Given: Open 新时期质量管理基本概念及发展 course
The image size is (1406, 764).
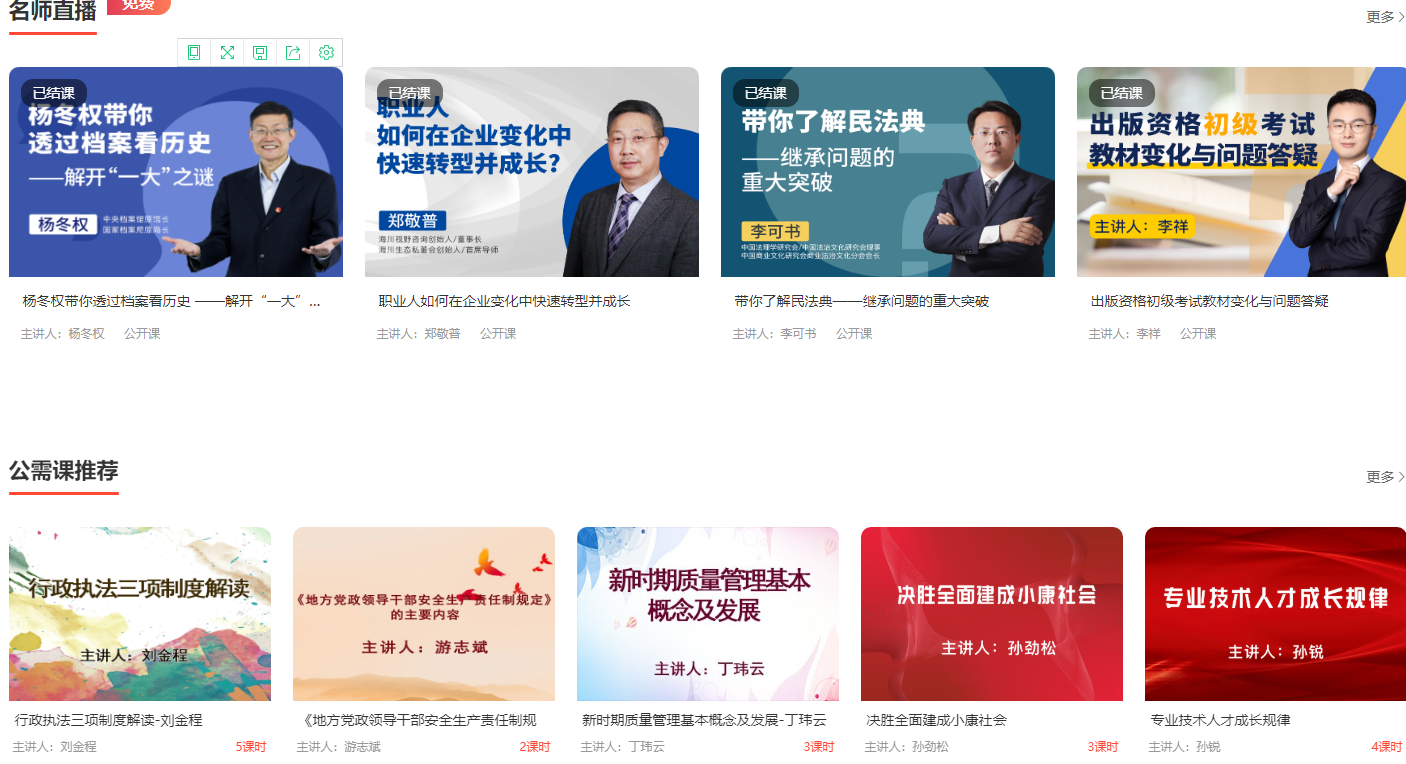Looking at the screenshot, I should [708, 614].
